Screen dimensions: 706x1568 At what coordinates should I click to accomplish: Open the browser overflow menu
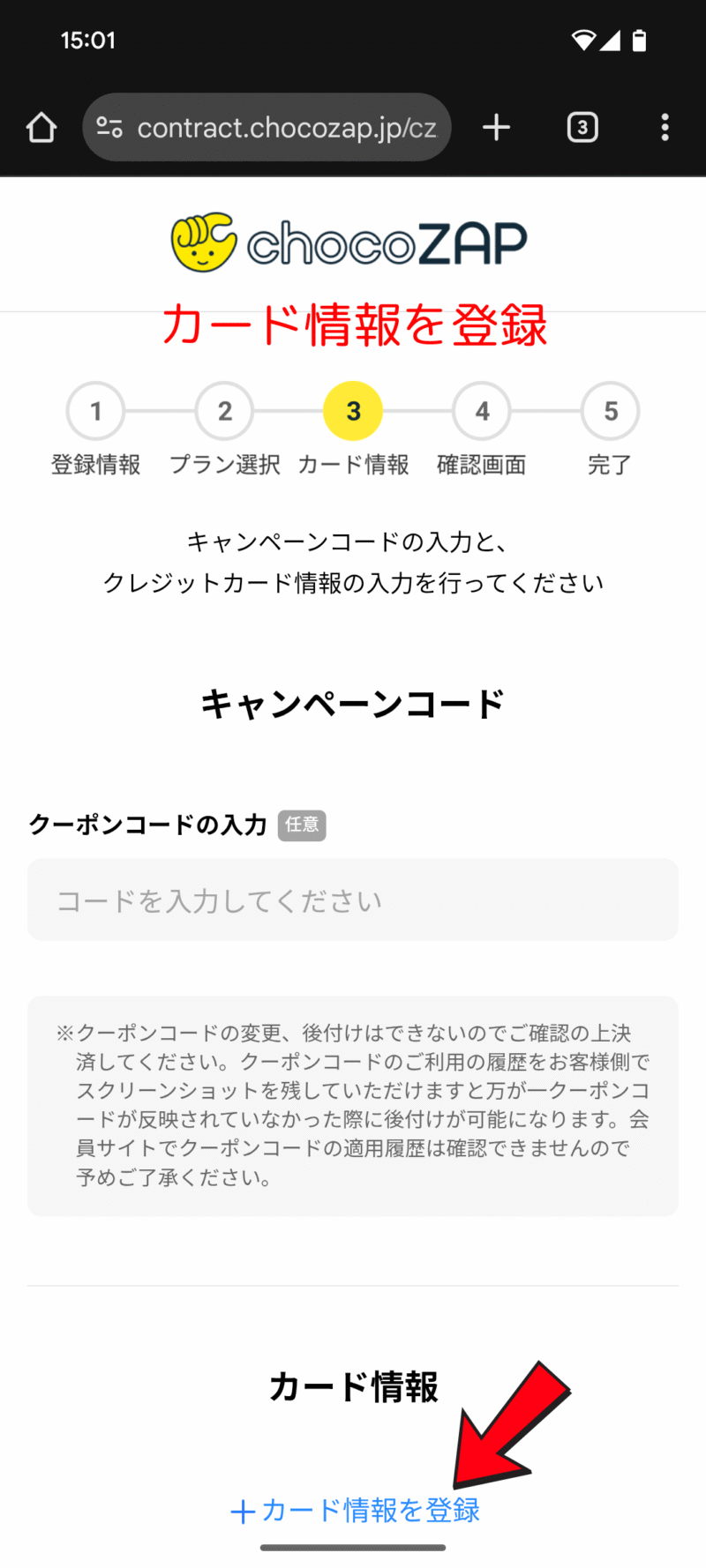click(665, 128)
